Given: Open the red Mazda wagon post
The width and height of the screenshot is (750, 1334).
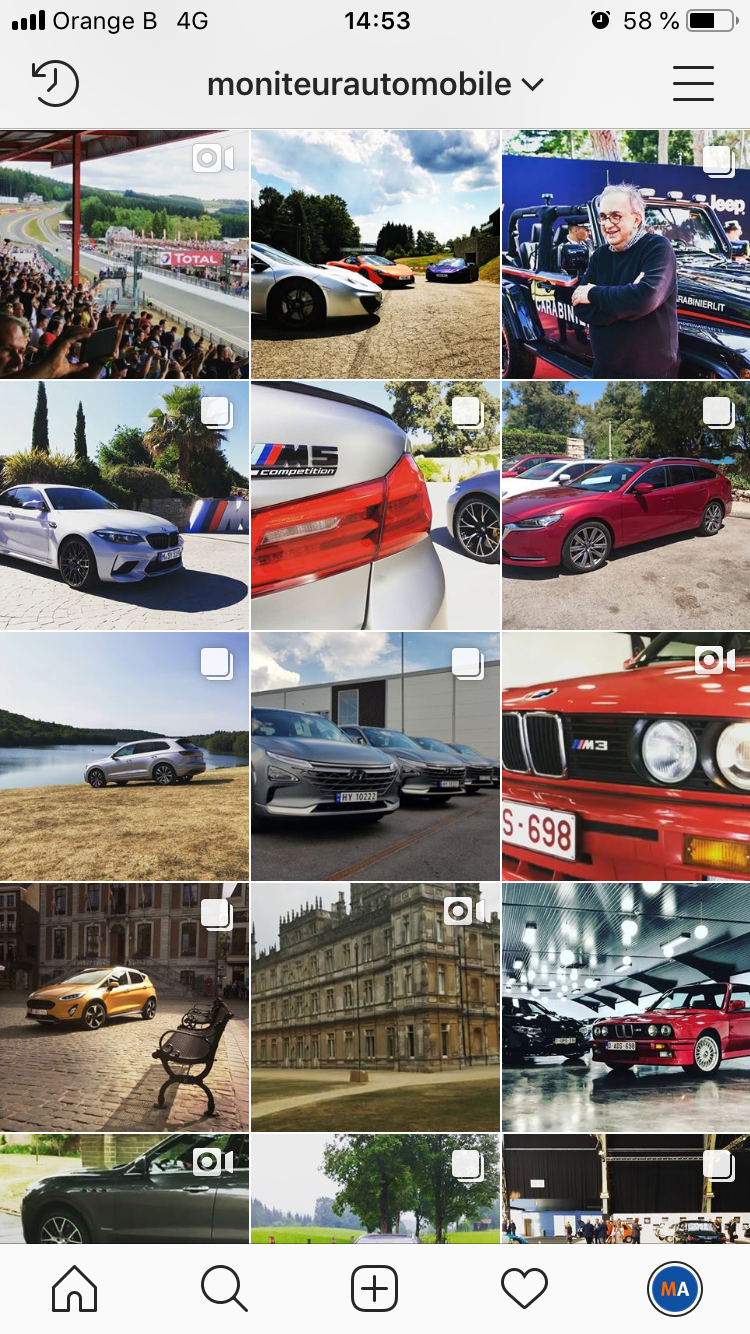Looking at the screenshot, I should 626,505.
